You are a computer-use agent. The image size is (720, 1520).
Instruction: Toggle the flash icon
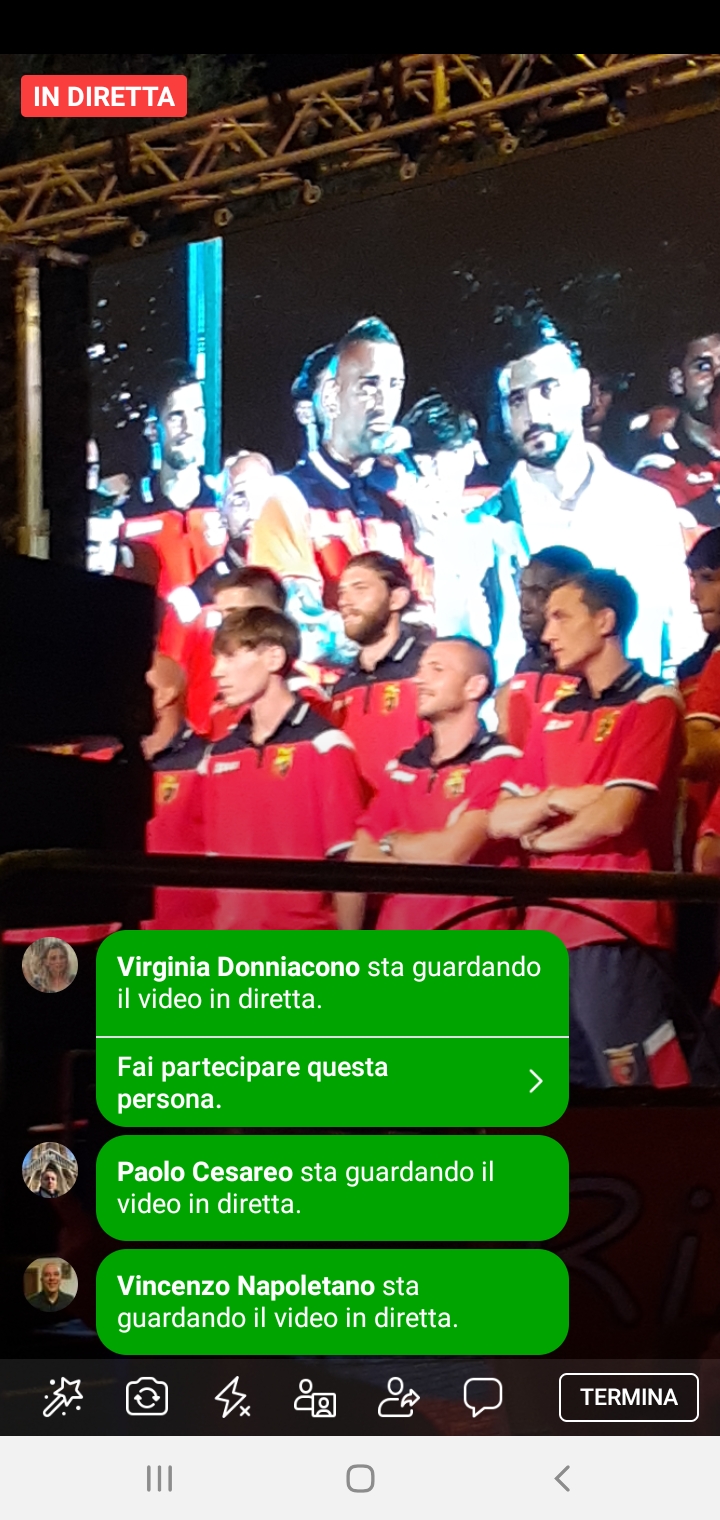(232, 1397)
